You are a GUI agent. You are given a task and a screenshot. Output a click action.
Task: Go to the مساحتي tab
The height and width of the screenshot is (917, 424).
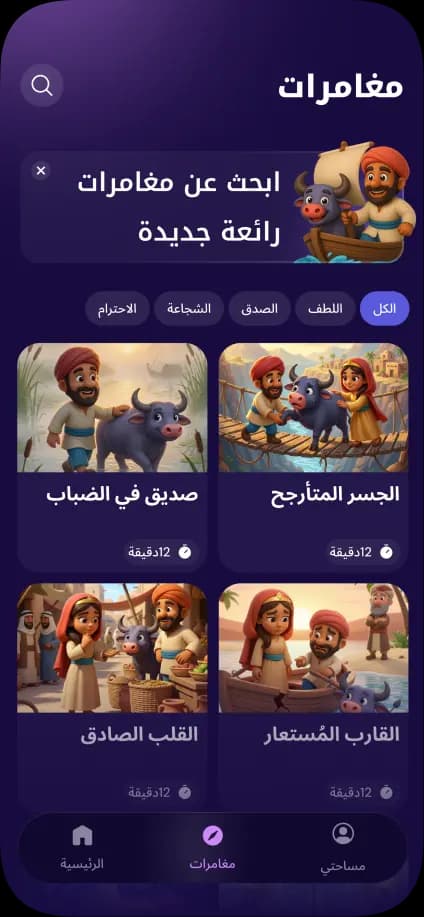(x=343, y=847)
